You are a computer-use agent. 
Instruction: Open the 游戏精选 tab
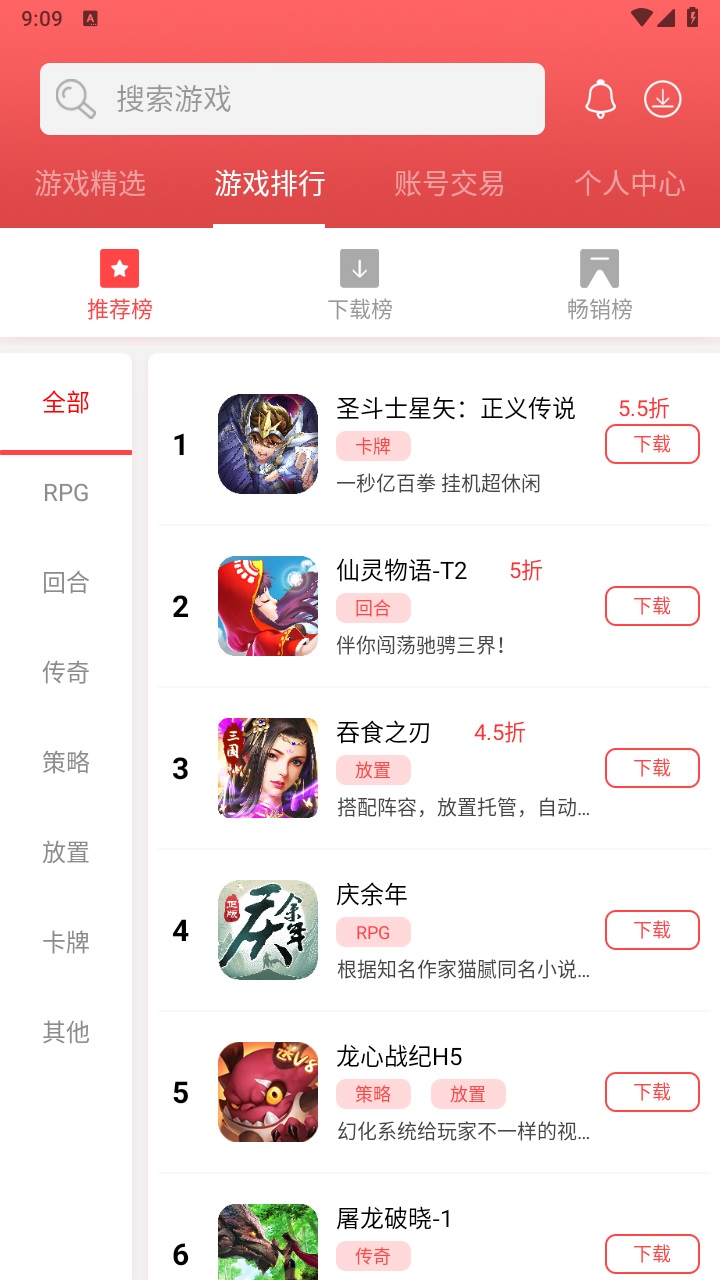coord(91,183)
